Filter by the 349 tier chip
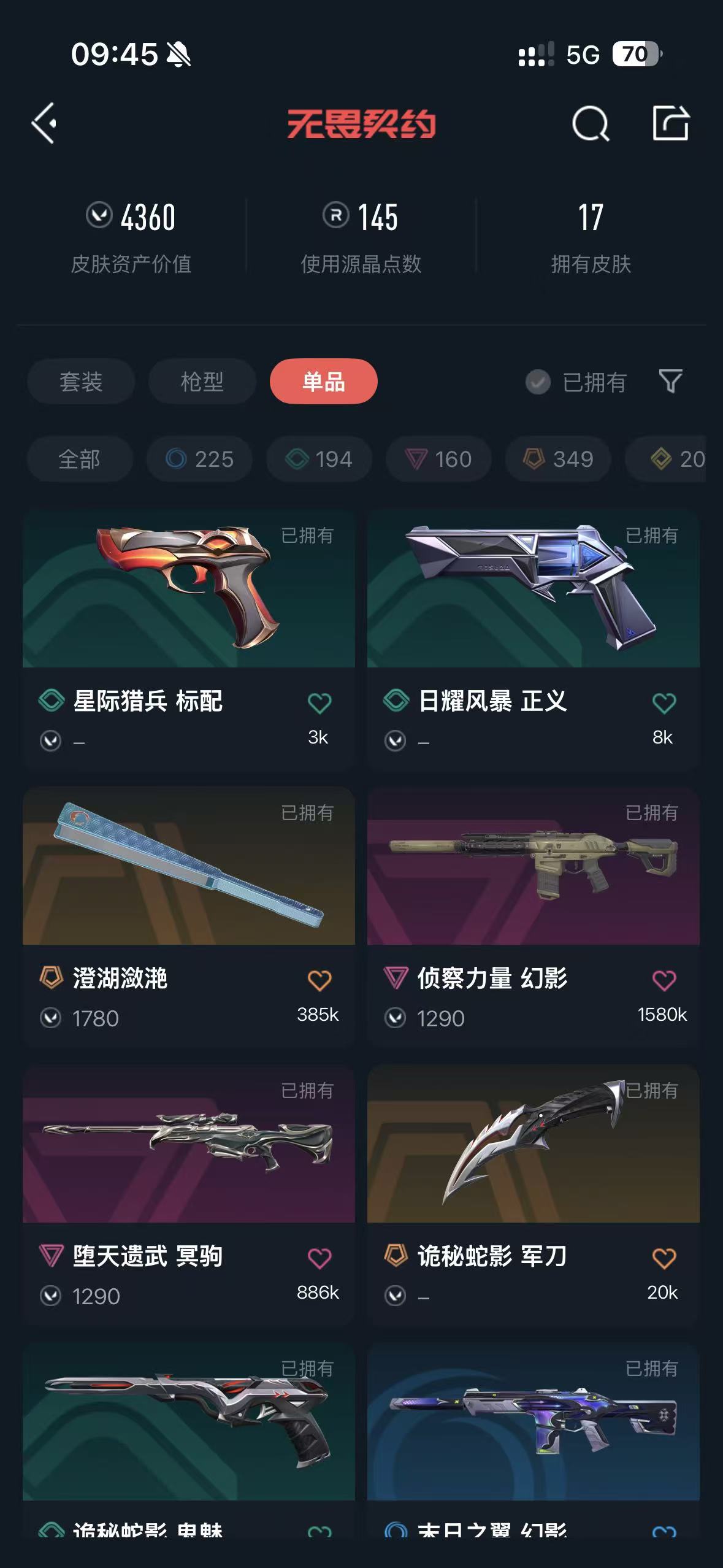Screen dimensions: 723x1568 (558, 459)
